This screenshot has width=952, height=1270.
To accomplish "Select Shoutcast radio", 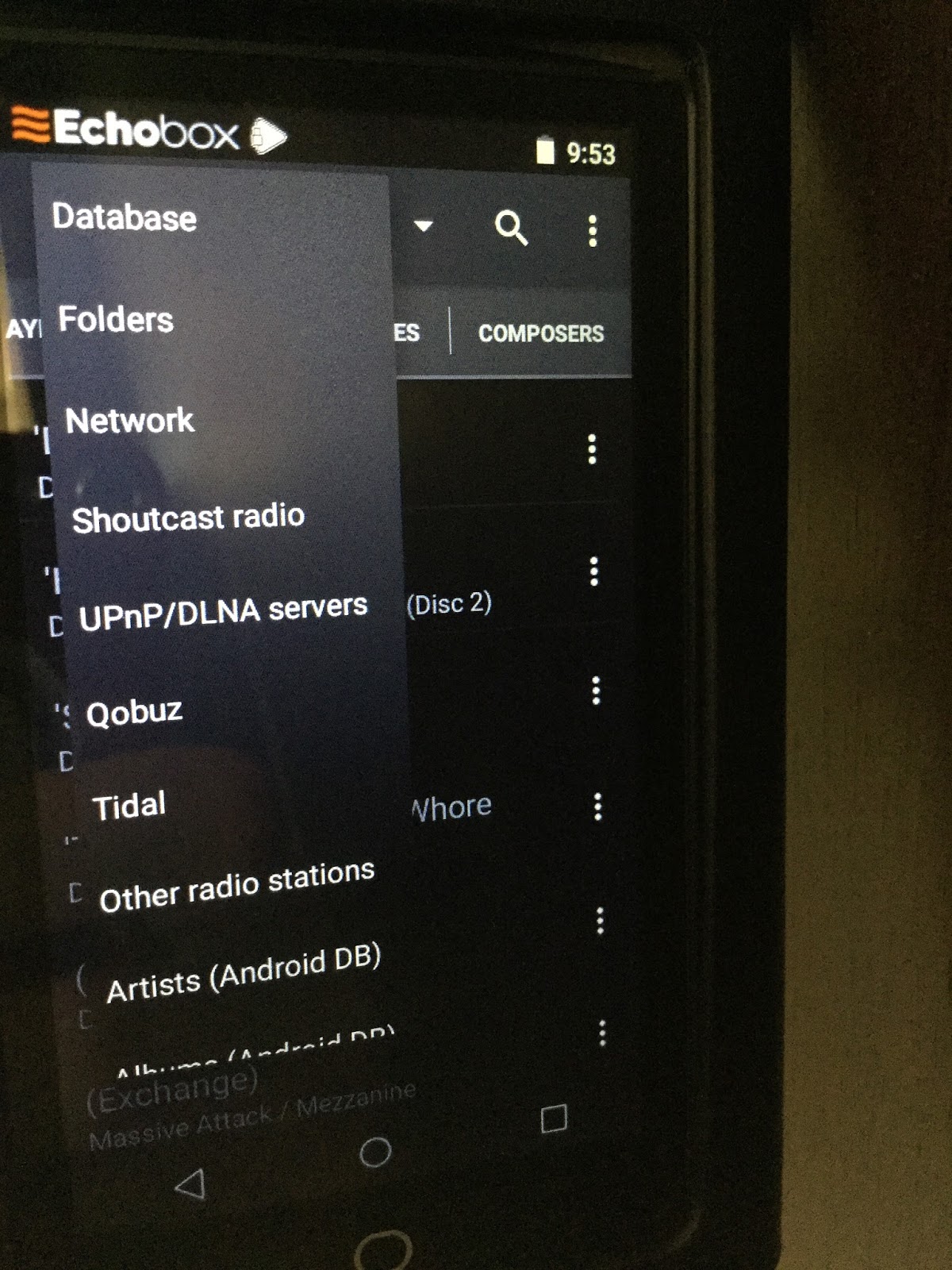I will pos(188,518).
